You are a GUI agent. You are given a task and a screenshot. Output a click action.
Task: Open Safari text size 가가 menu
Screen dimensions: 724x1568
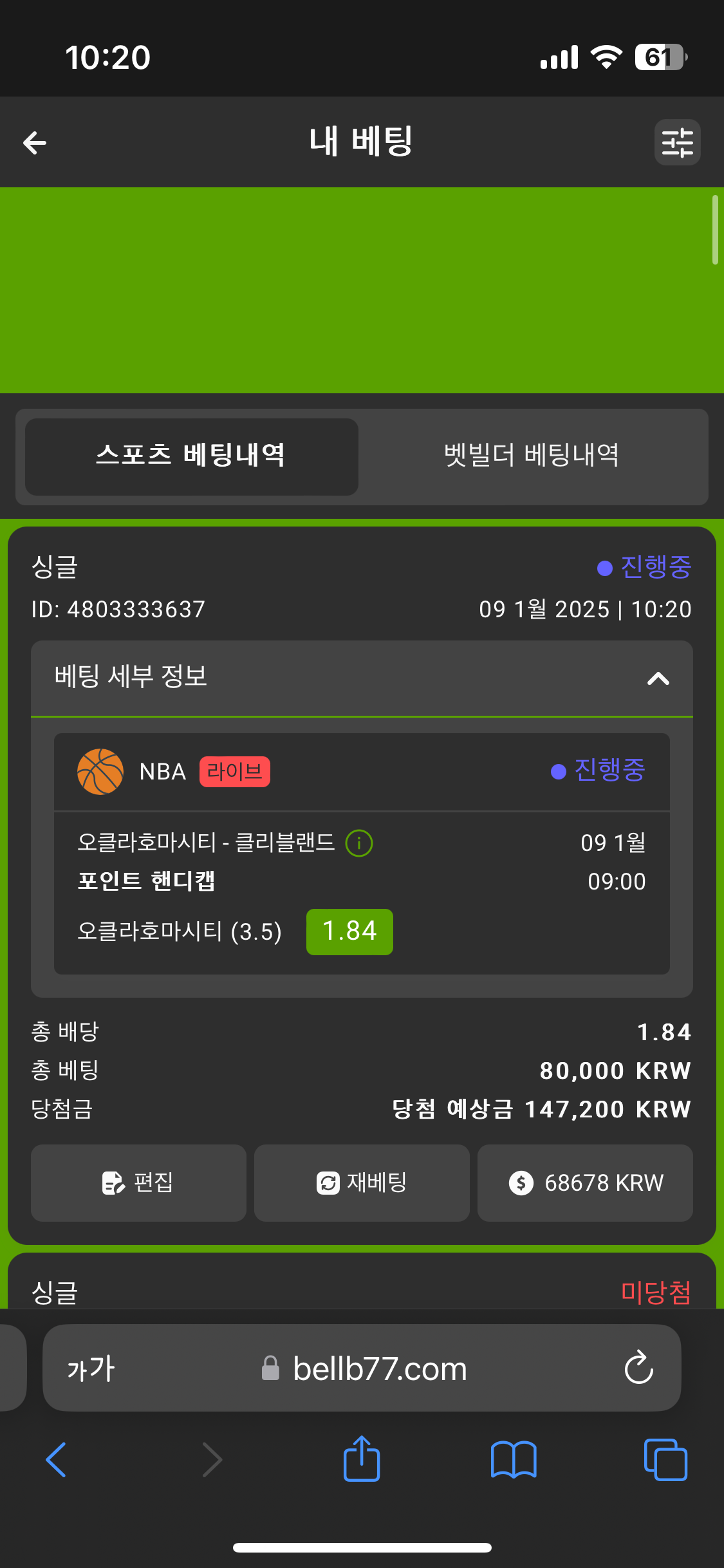(x=91, y=1368)
